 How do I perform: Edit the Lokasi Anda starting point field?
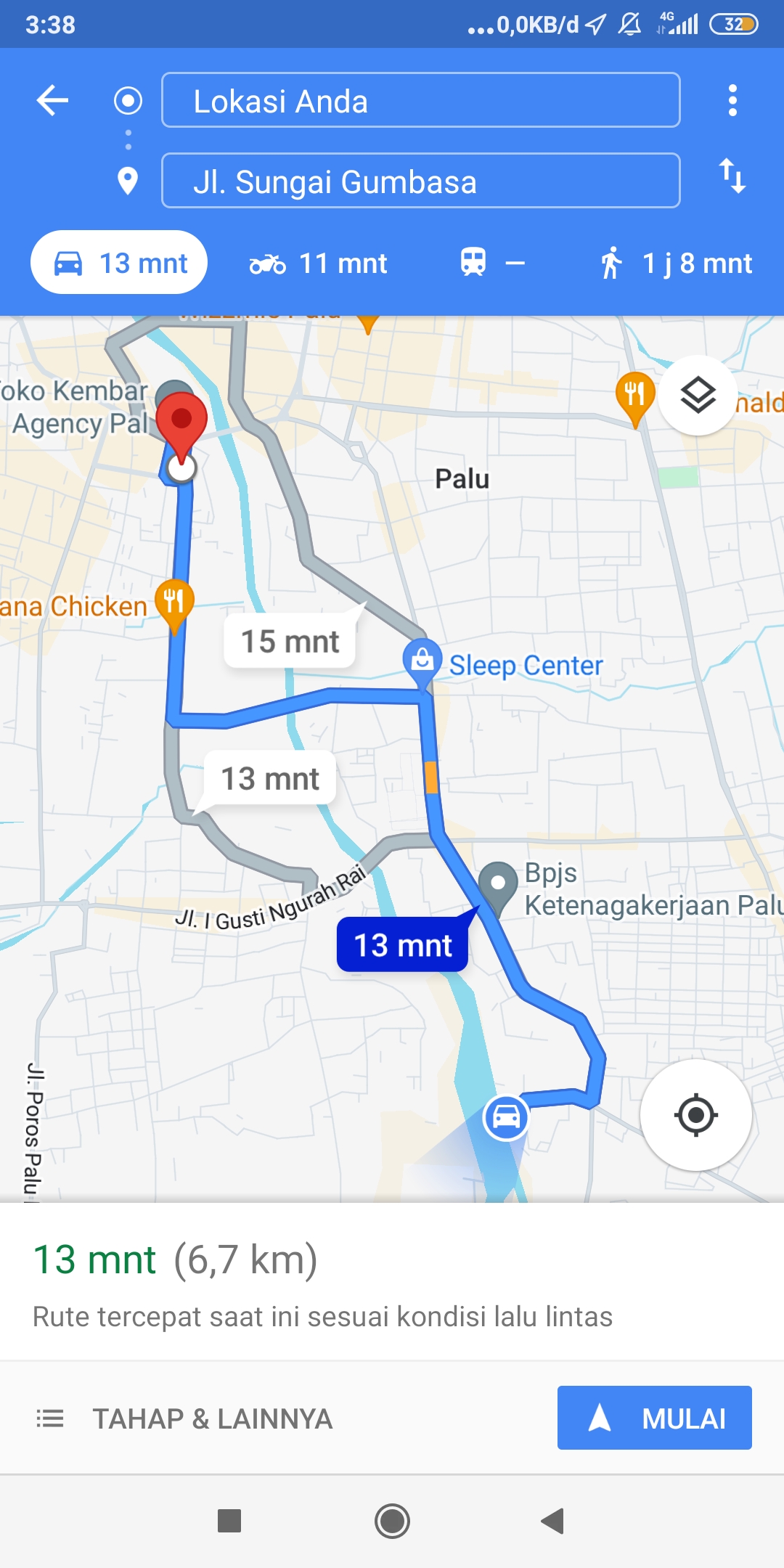coord(420,100)
